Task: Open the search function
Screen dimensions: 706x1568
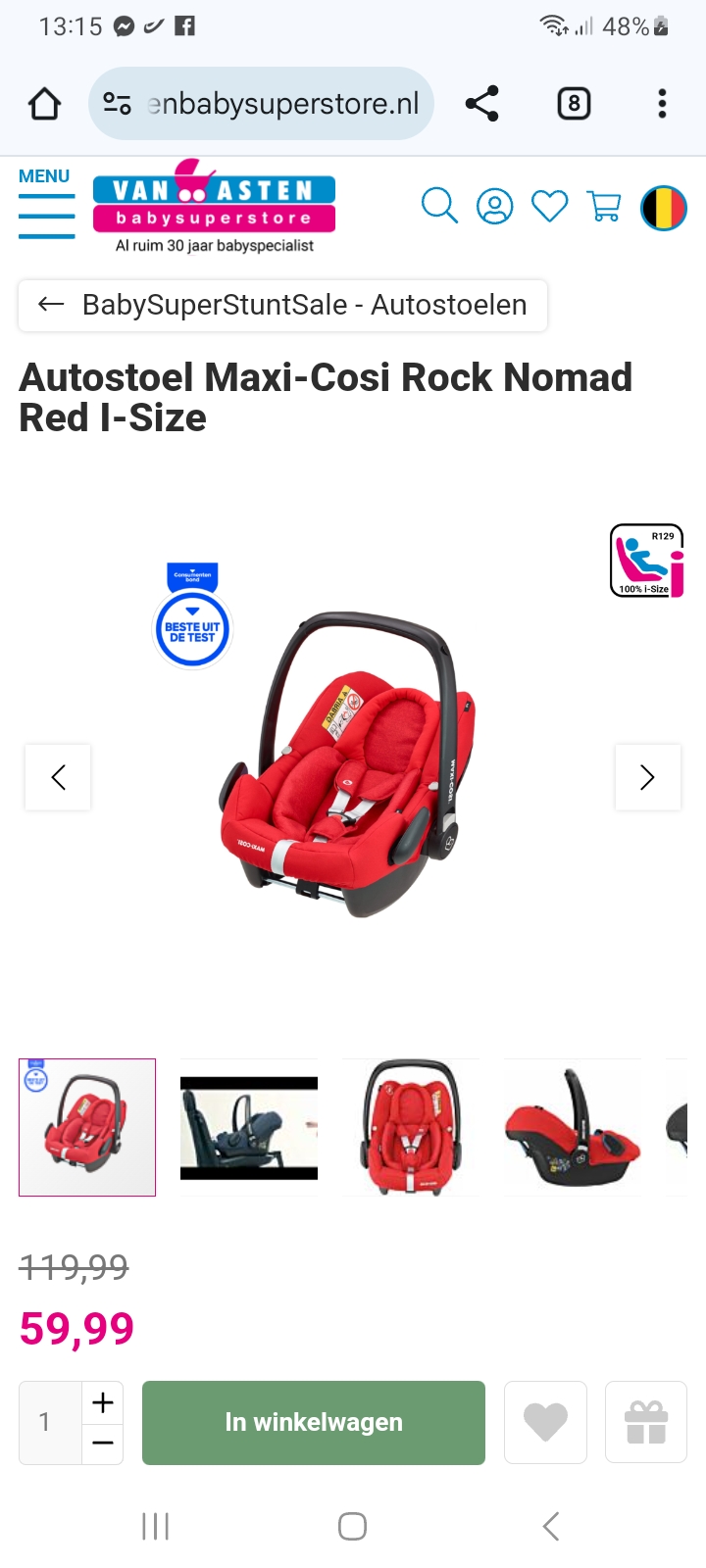Action: click(x=439, y=207)
